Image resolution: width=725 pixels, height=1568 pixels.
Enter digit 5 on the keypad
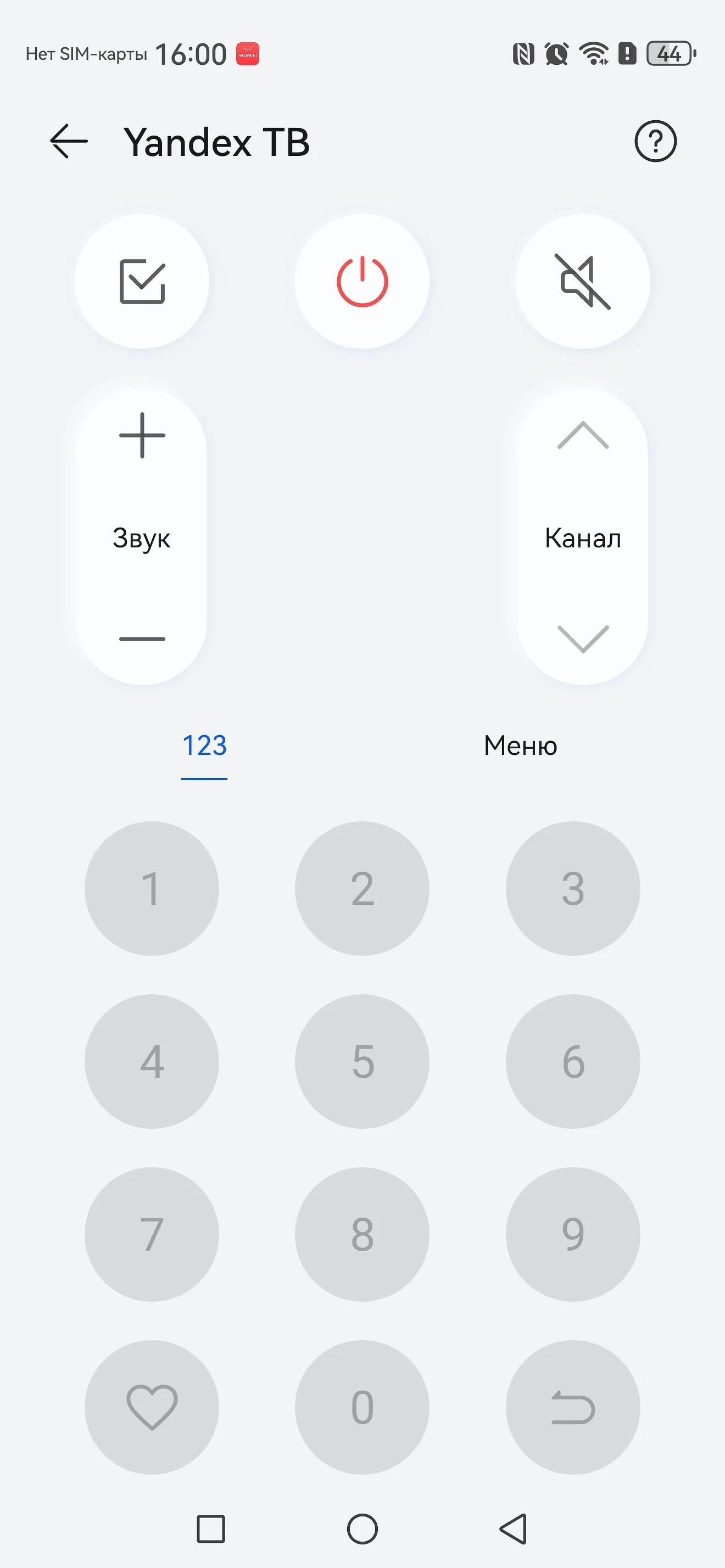(x=362, y=1062)
